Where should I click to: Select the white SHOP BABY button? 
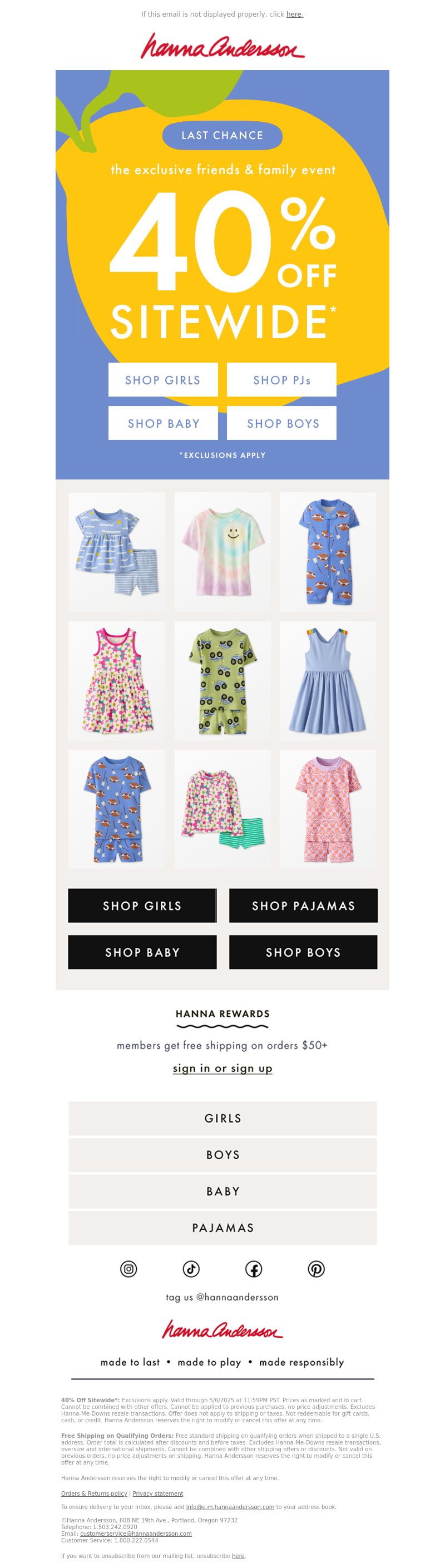162,423
